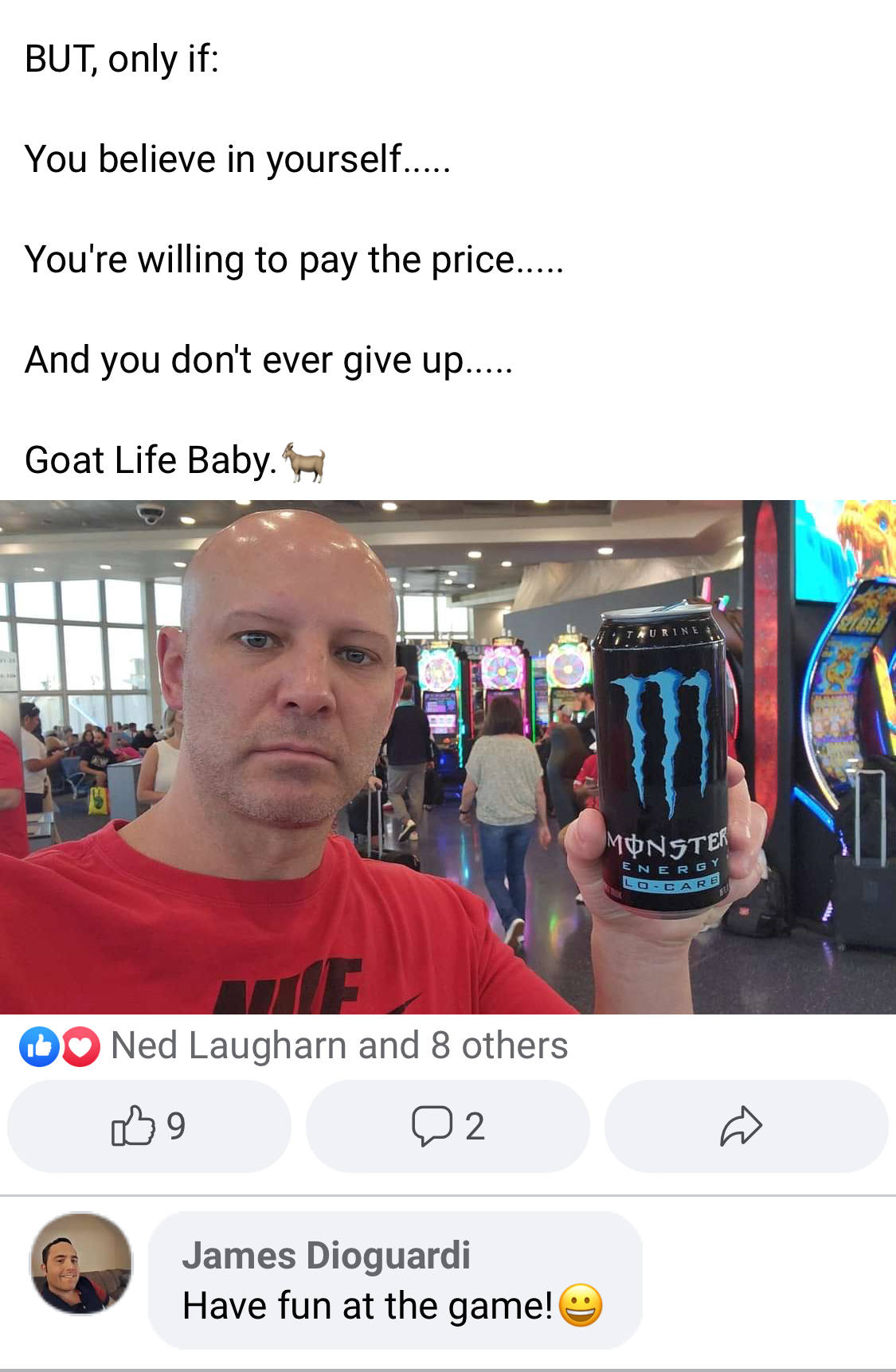Like this post
Viewport: 896px width, 1372px height.
tap(149, 1126)
